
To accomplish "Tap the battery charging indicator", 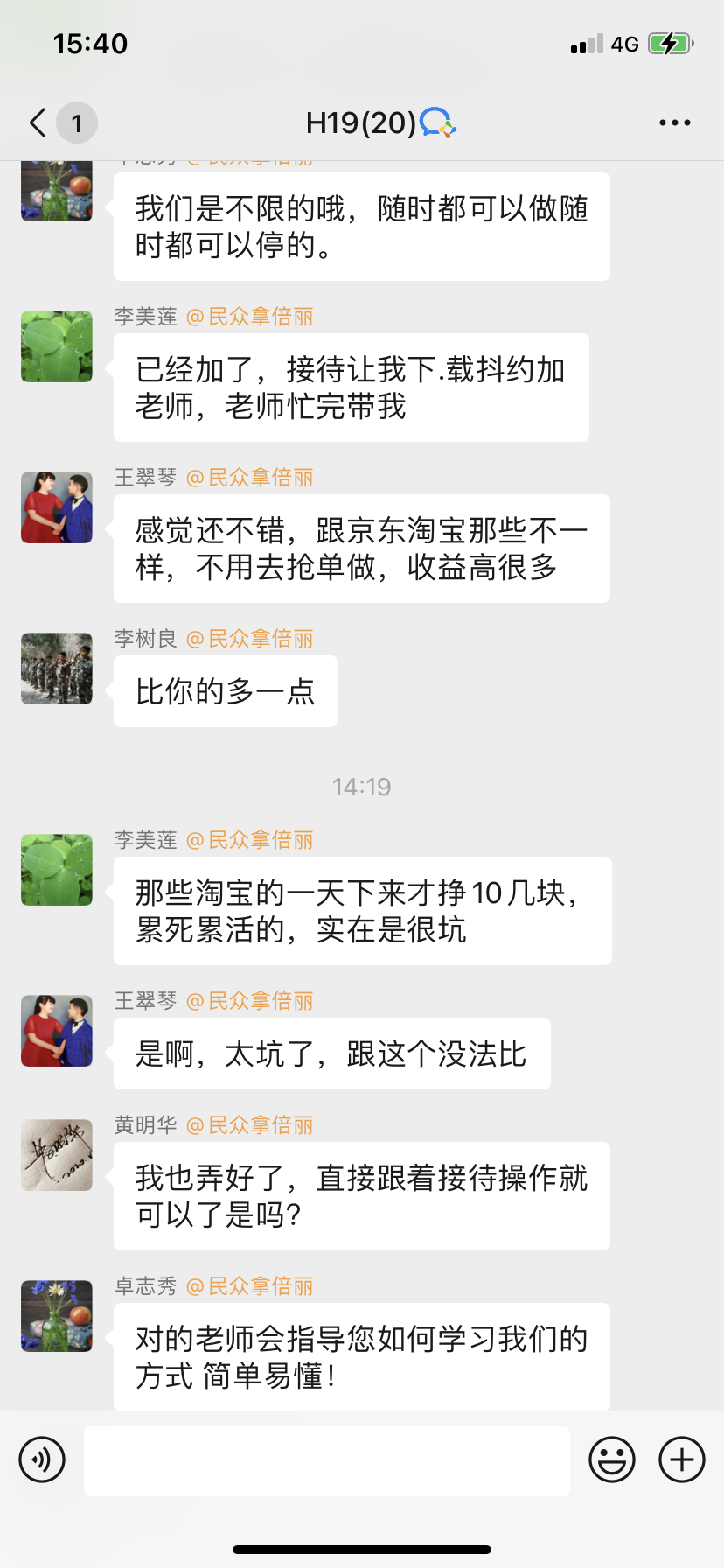I will pos(669,42).
